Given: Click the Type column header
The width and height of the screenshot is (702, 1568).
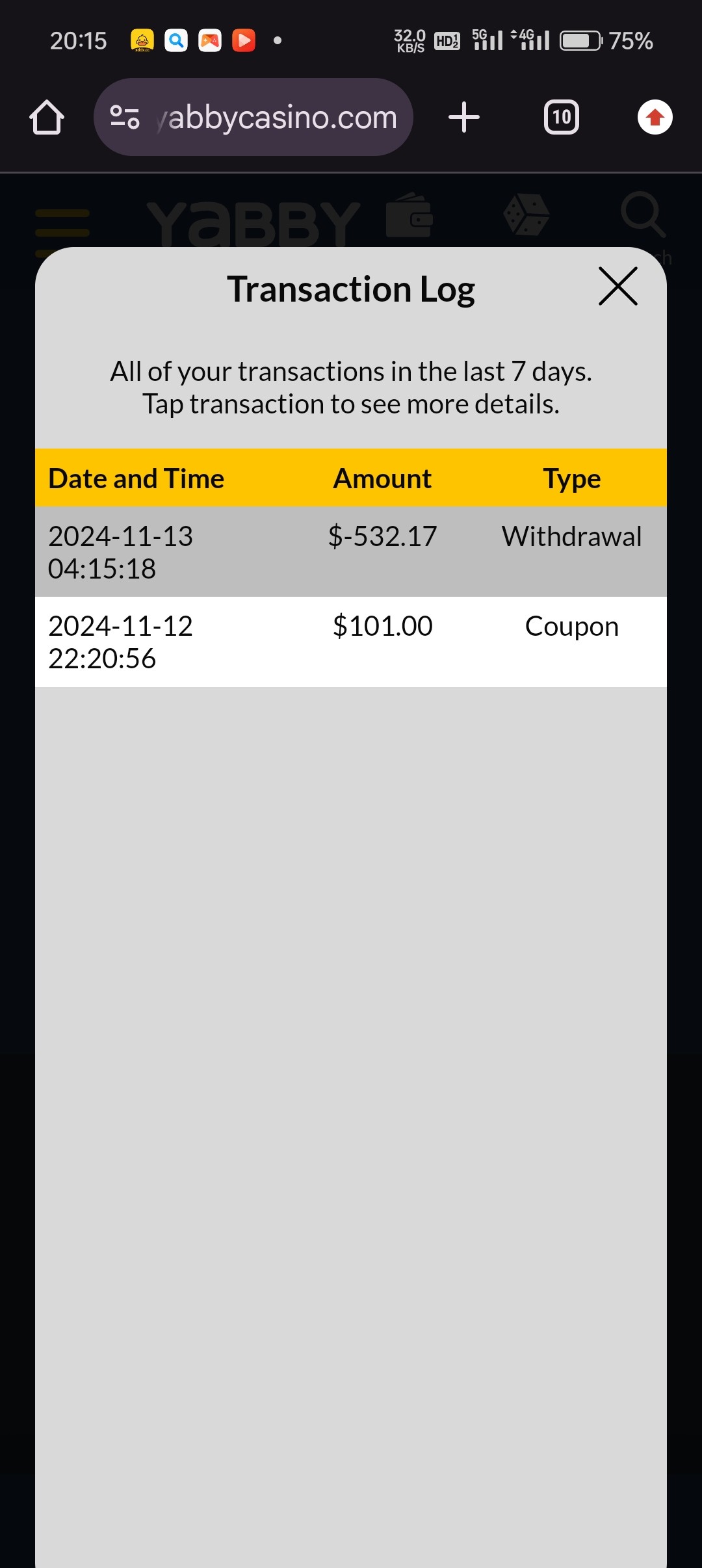Looking at the screenshot, I should click(x=572, y=478).
